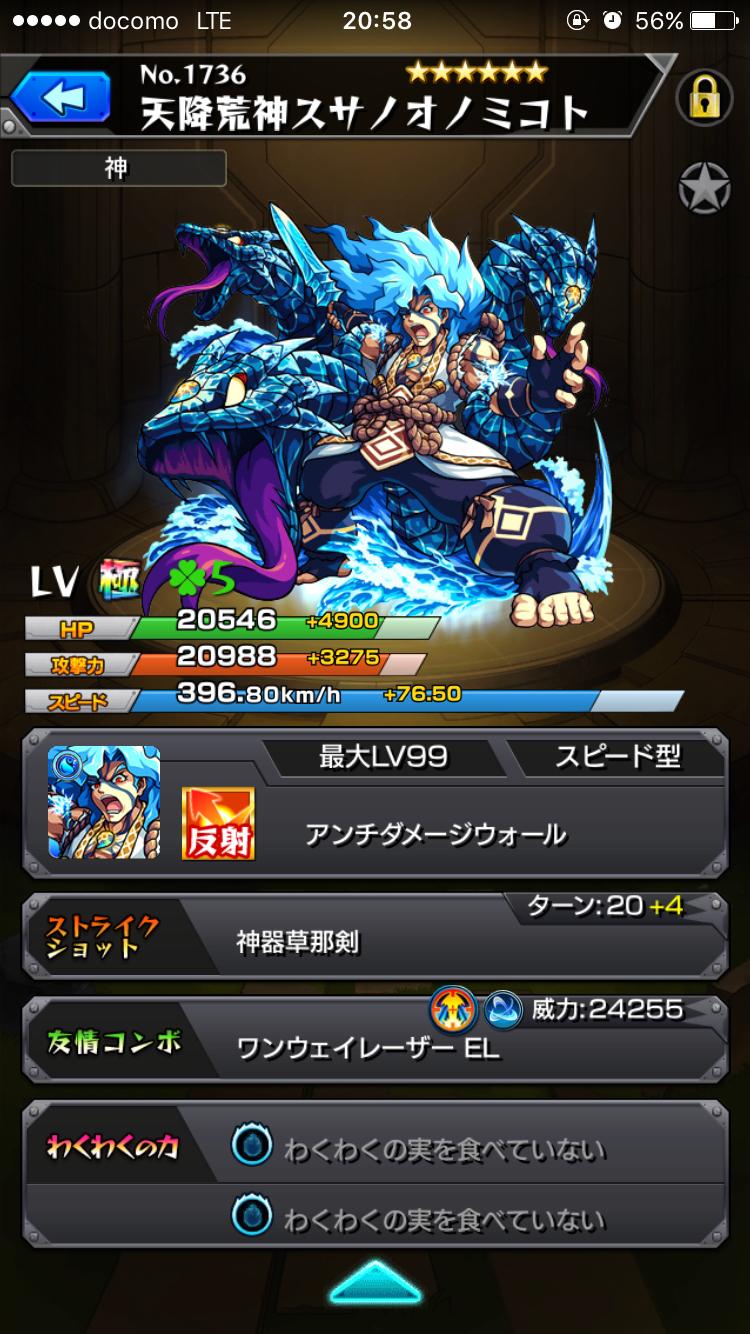Open the monster portrait thumbnail
Screen dimensions: 750x1334
(x=104, y=802)
